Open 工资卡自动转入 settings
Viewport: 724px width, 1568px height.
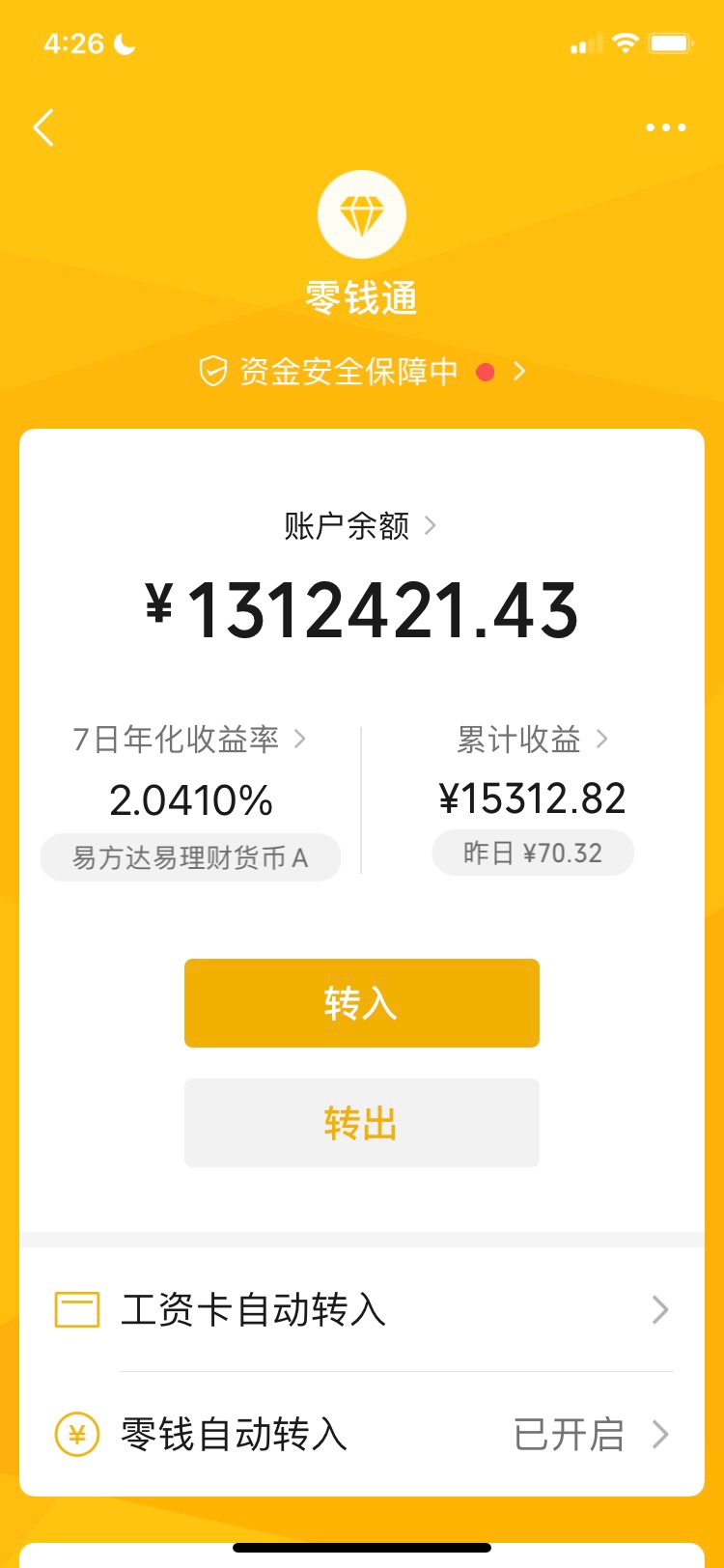click(362, 1310)
